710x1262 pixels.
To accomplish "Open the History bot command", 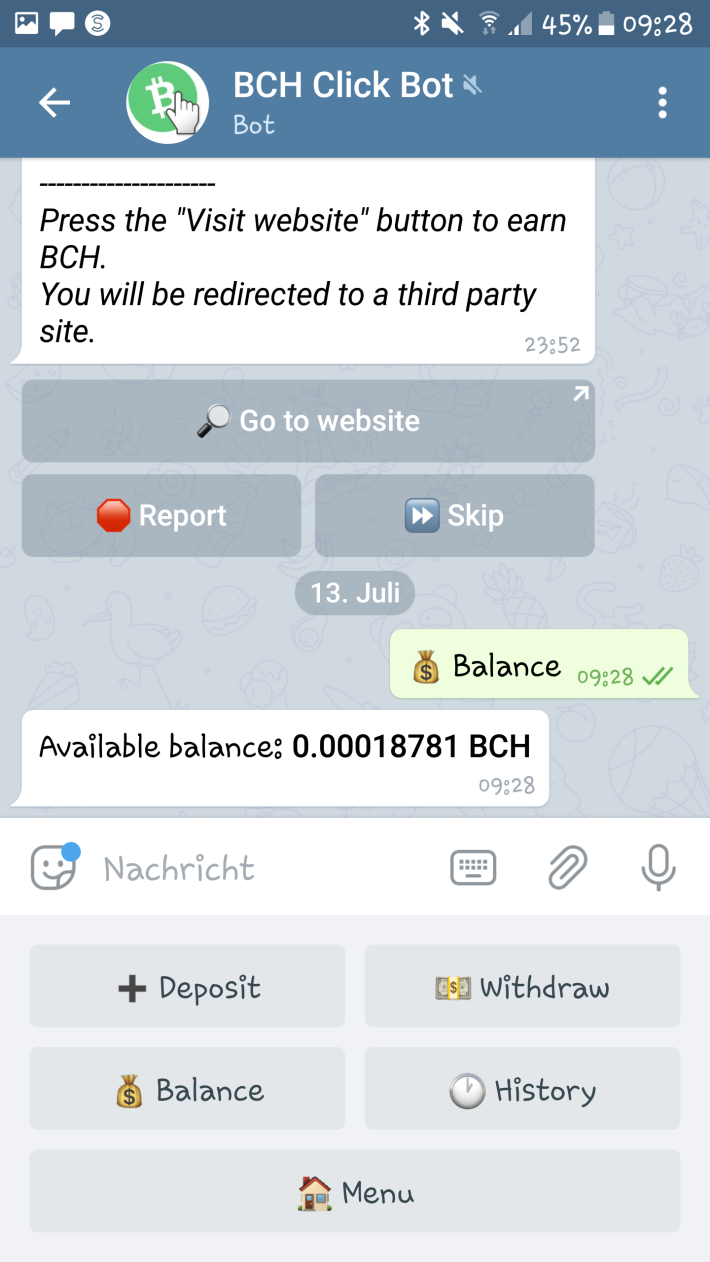I will 522,1089.
